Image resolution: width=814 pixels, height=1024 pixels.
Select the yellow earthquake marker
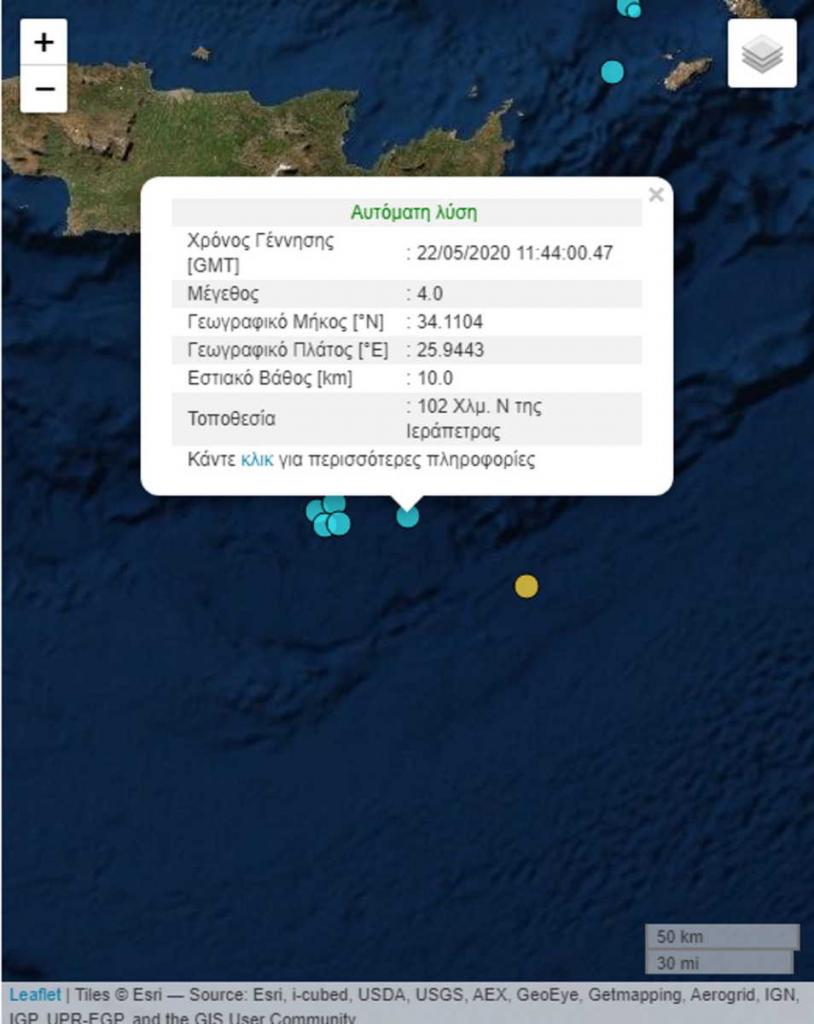pyautogui.click(x=526, y=586)
